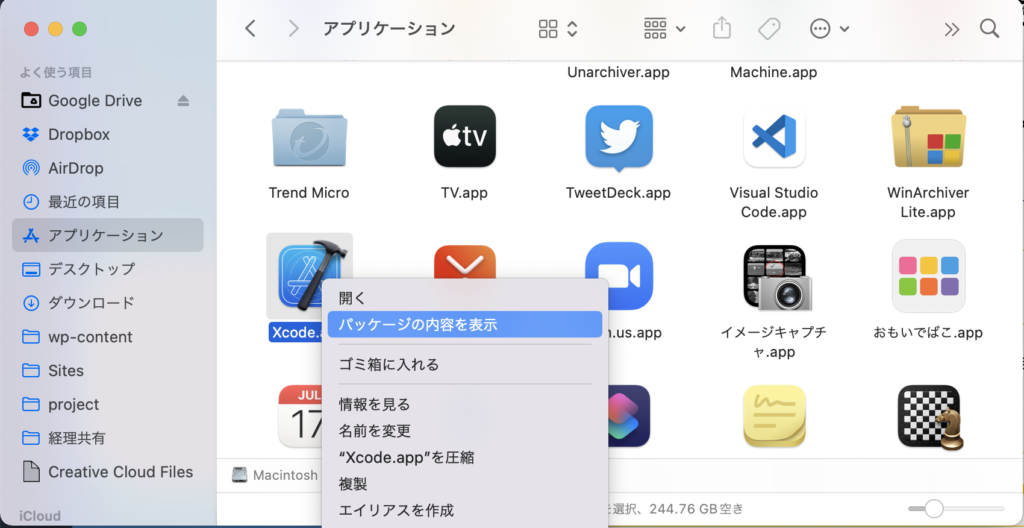Open Google Drive in the sidebar

[95, 100]
